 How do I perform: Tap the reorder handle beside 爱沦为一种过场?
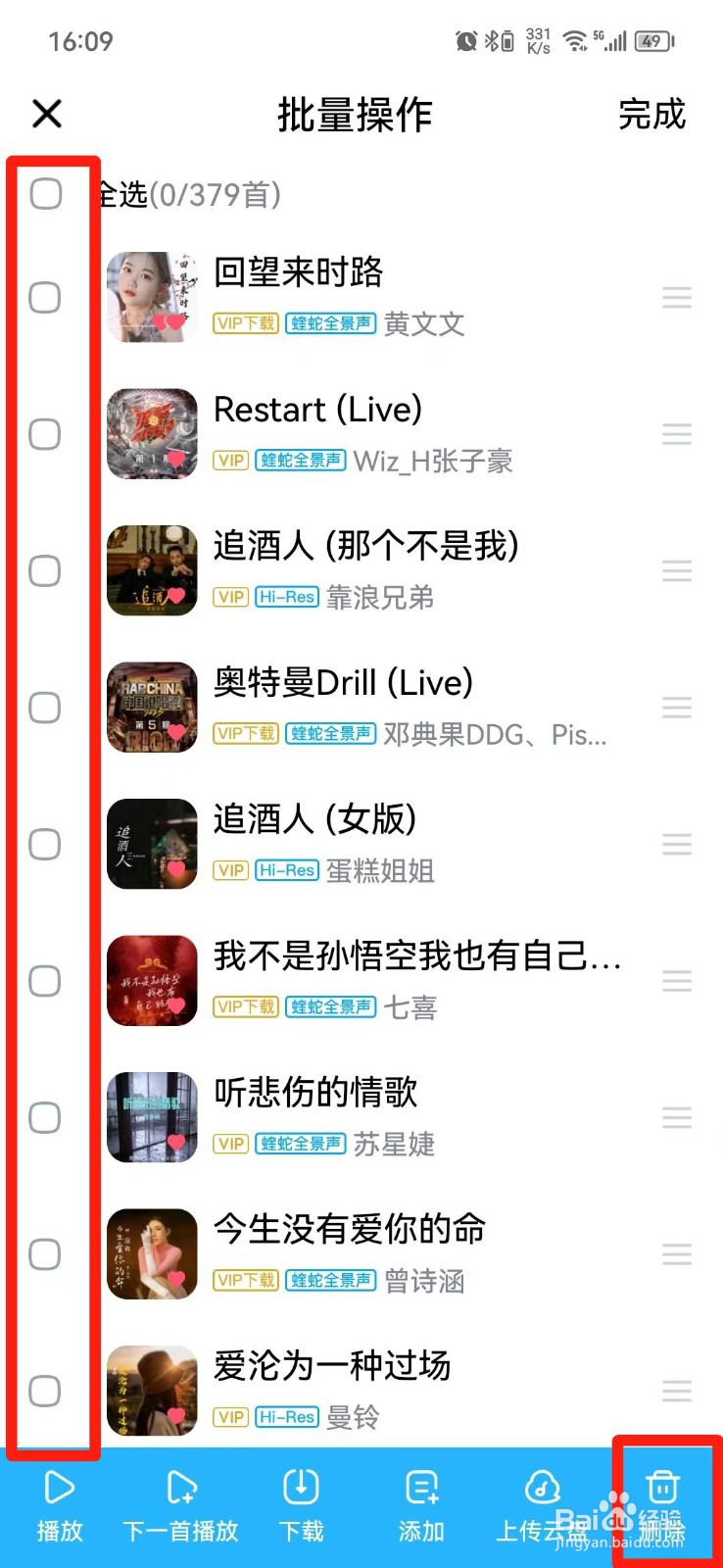676,1391
